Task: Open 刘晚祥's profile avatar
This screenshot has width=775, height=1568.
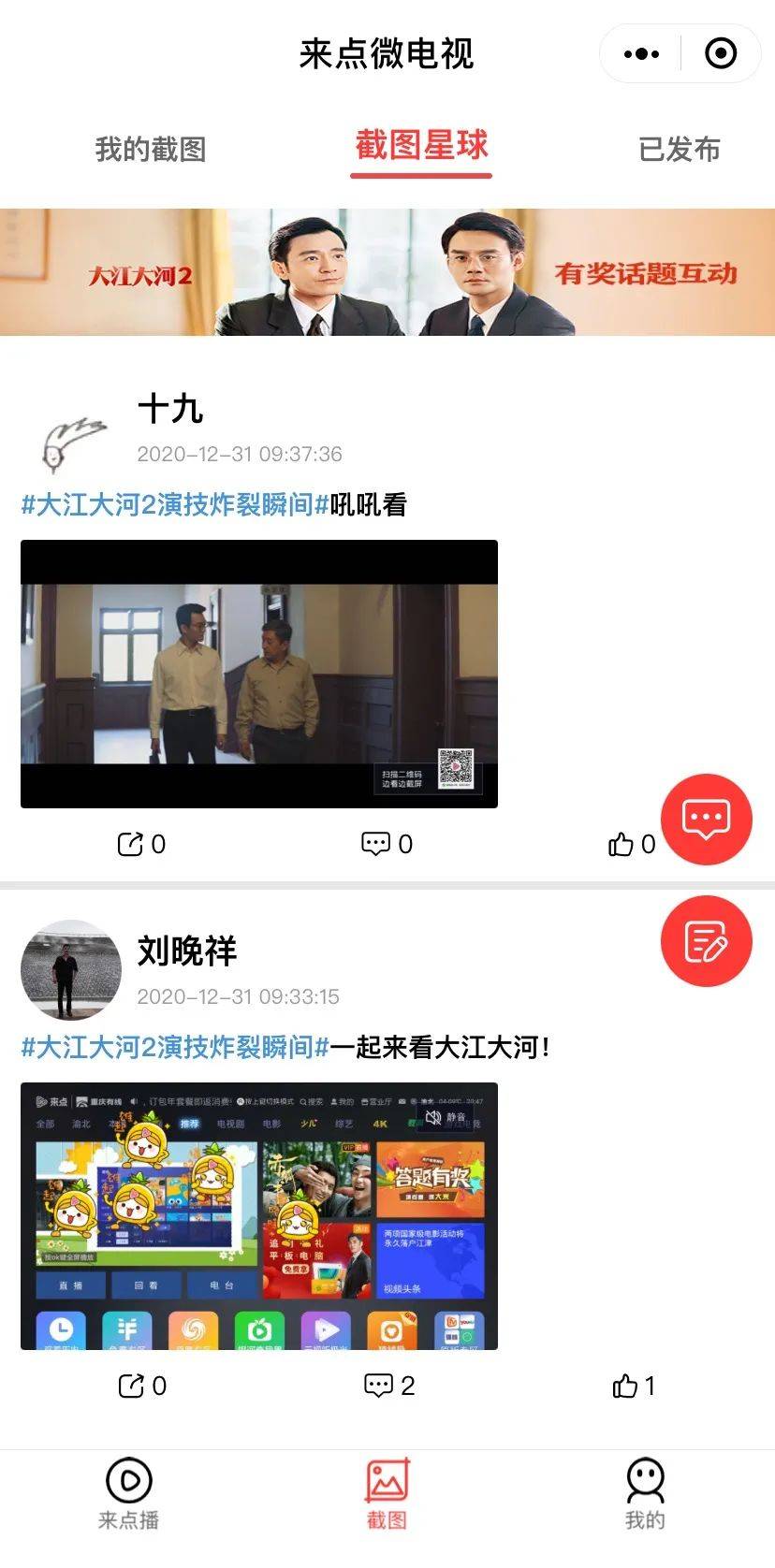Action: (71, 969)
